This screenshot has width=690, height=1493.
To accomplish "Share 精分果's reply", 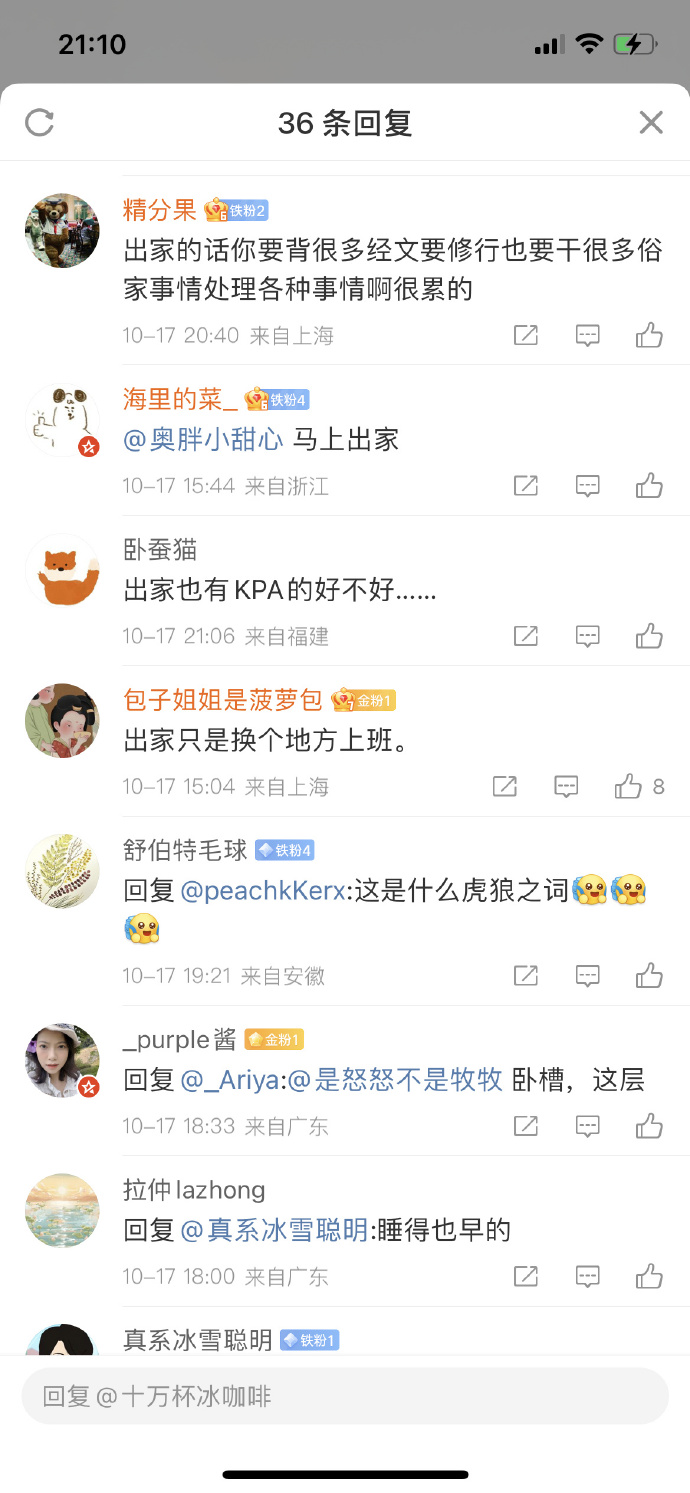I will (526, 336).
